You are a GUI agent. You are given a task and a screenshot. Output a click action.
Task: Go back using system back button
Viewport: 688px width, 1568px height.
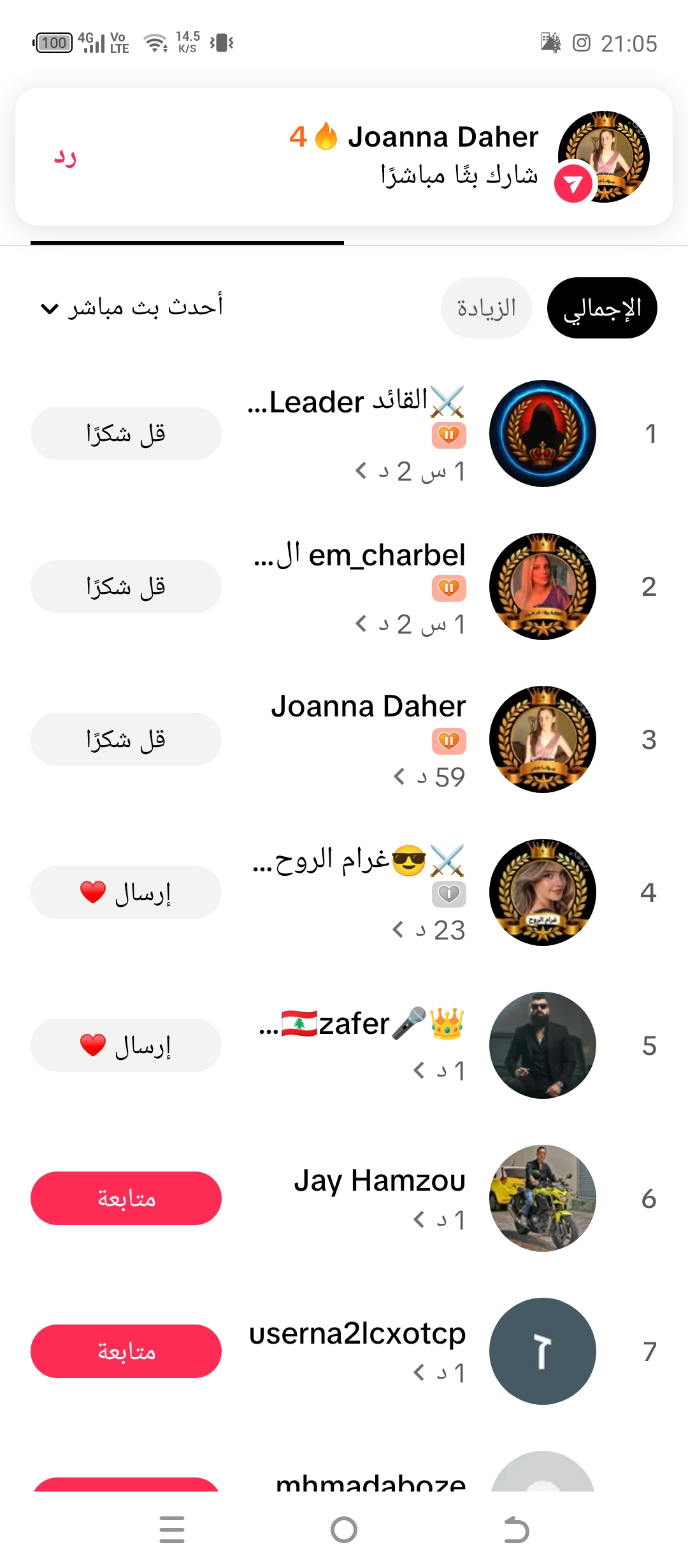[516, 1530]
